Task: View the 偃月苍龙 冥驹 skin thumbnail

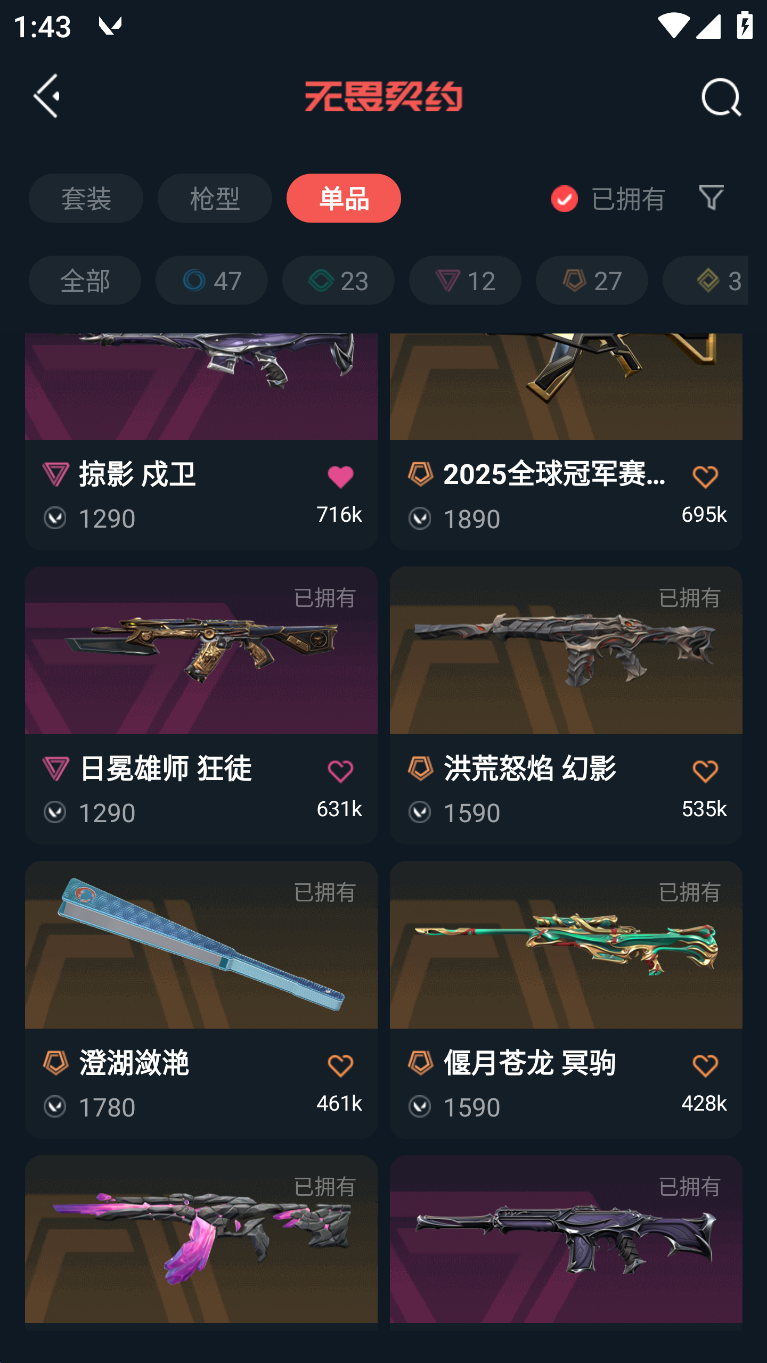Action: pos(566,944)
